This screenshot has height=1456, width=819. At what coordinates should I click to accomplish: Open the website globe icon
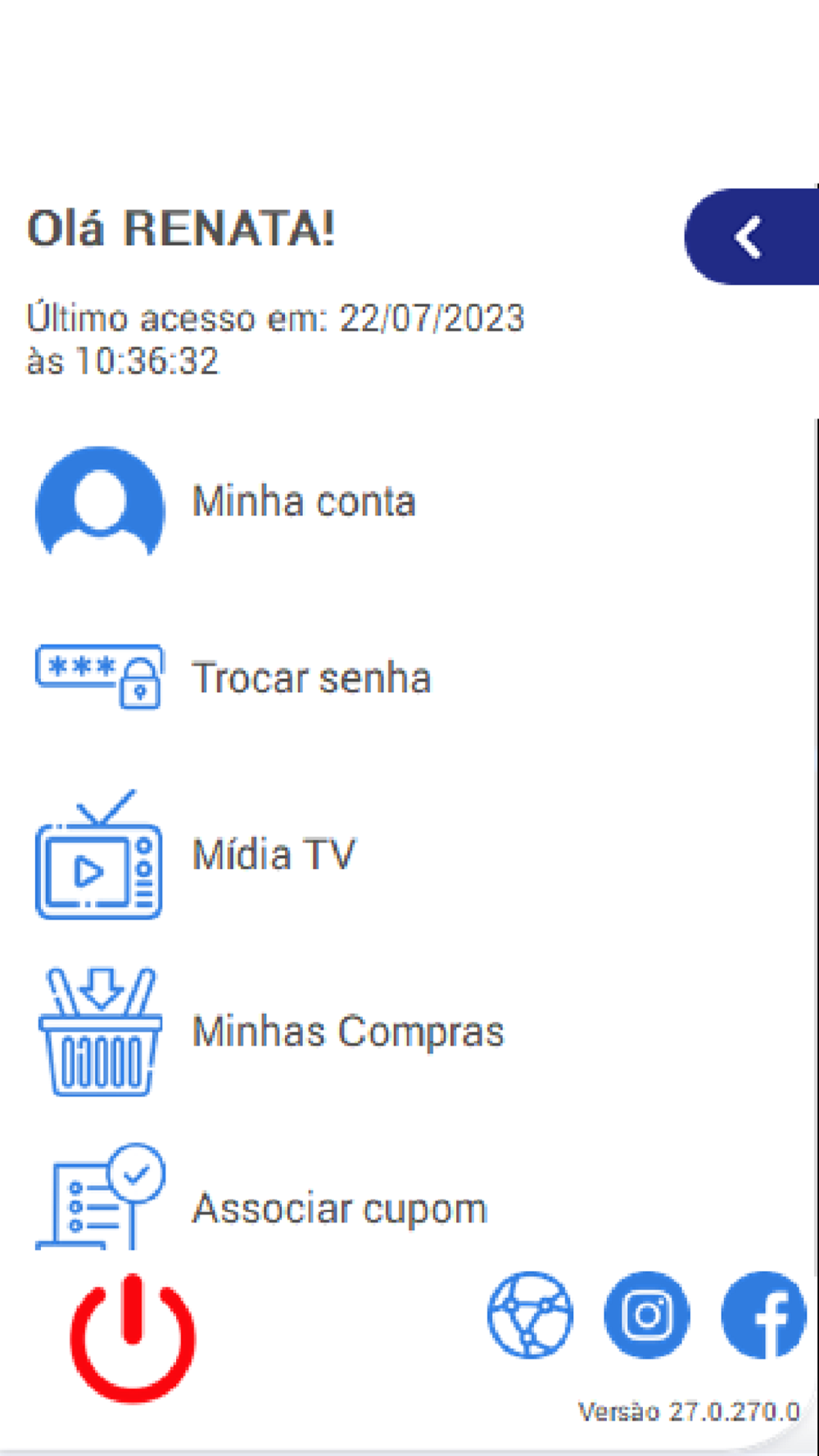pyautogui.click(x=530, y=1314)
